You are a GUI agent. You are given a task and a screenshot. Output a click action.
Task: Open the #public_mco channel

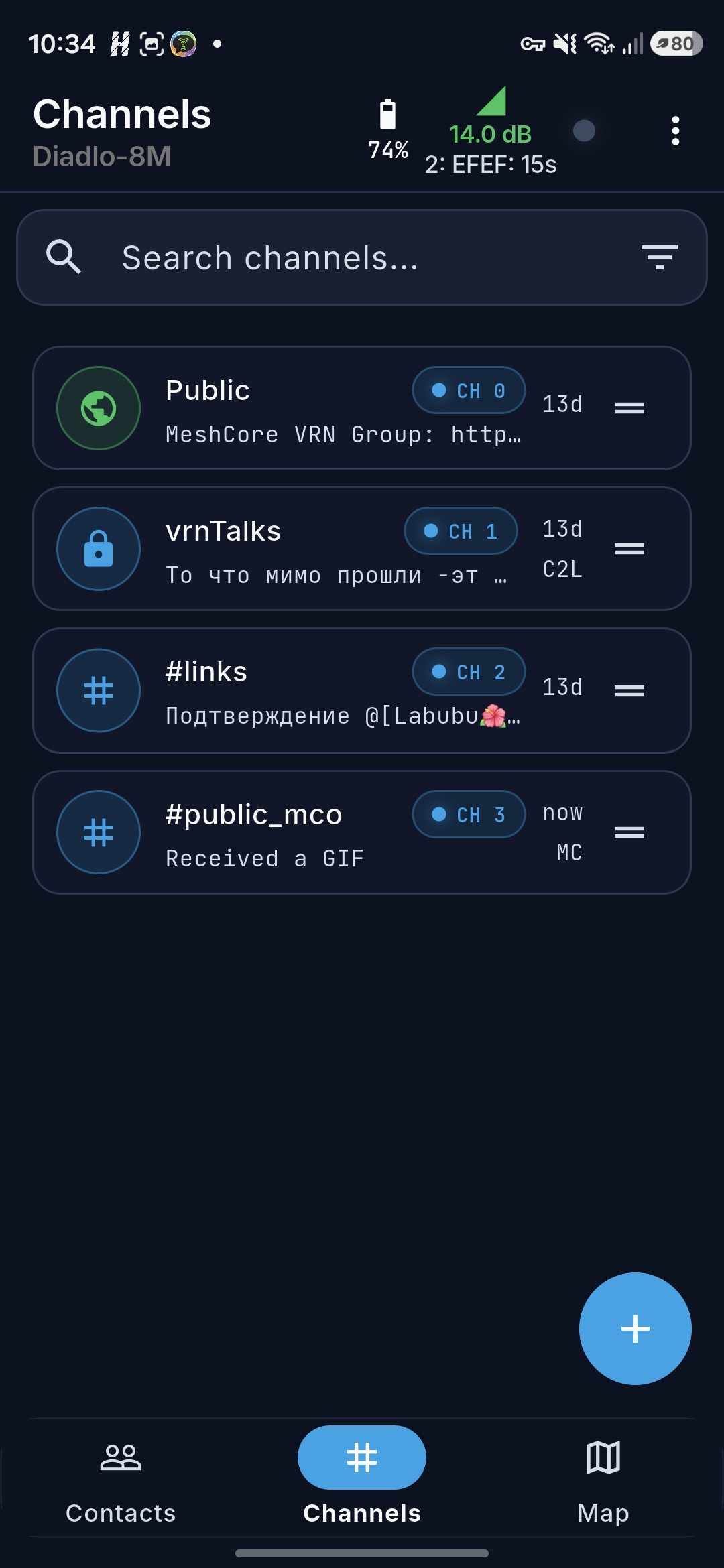362,832
